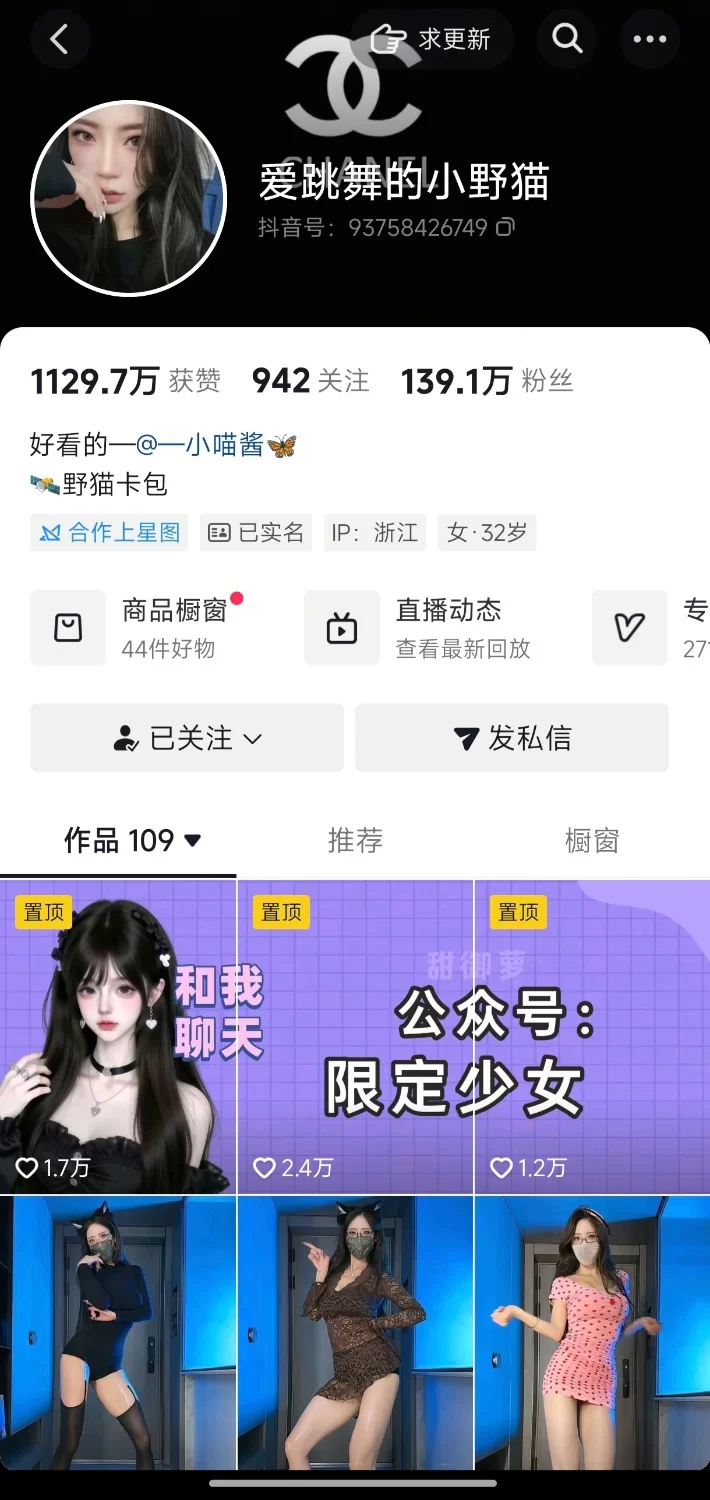Viewport: 710px width, 1500px height.
Task: View the profile avatar photo
Action: (129, 198)
